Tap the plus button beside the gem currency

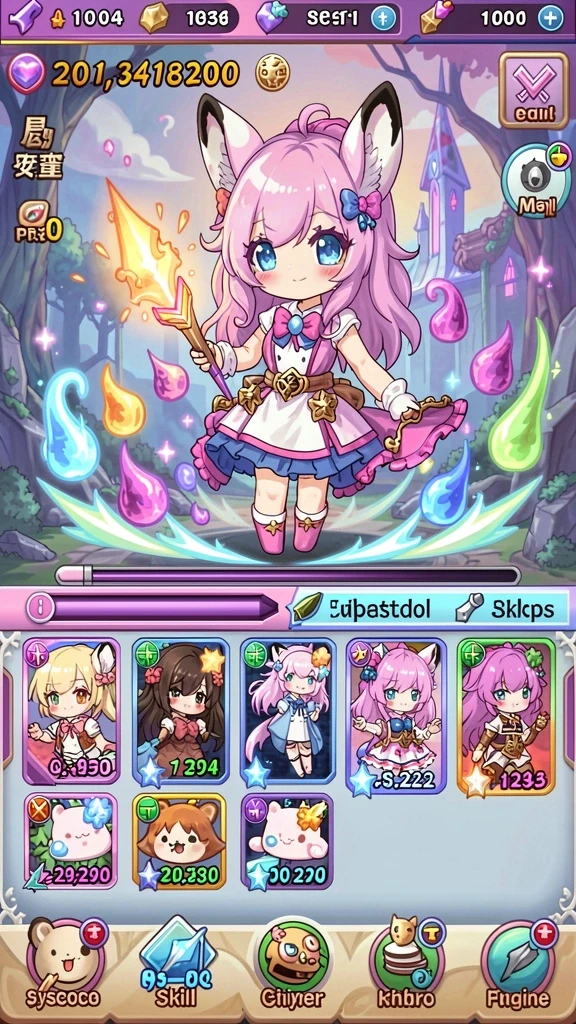coord(384,19)
